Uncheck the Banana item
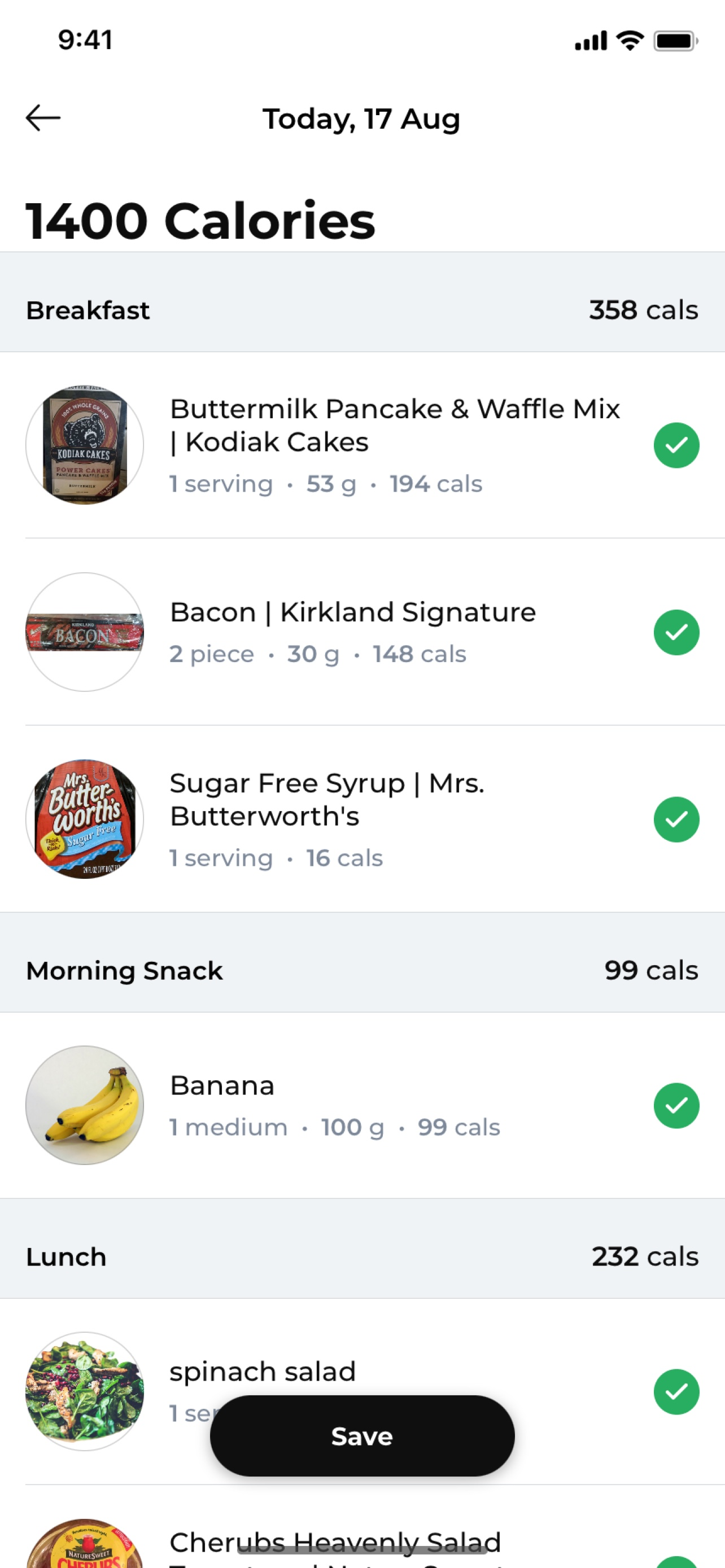 point(676,1105)
